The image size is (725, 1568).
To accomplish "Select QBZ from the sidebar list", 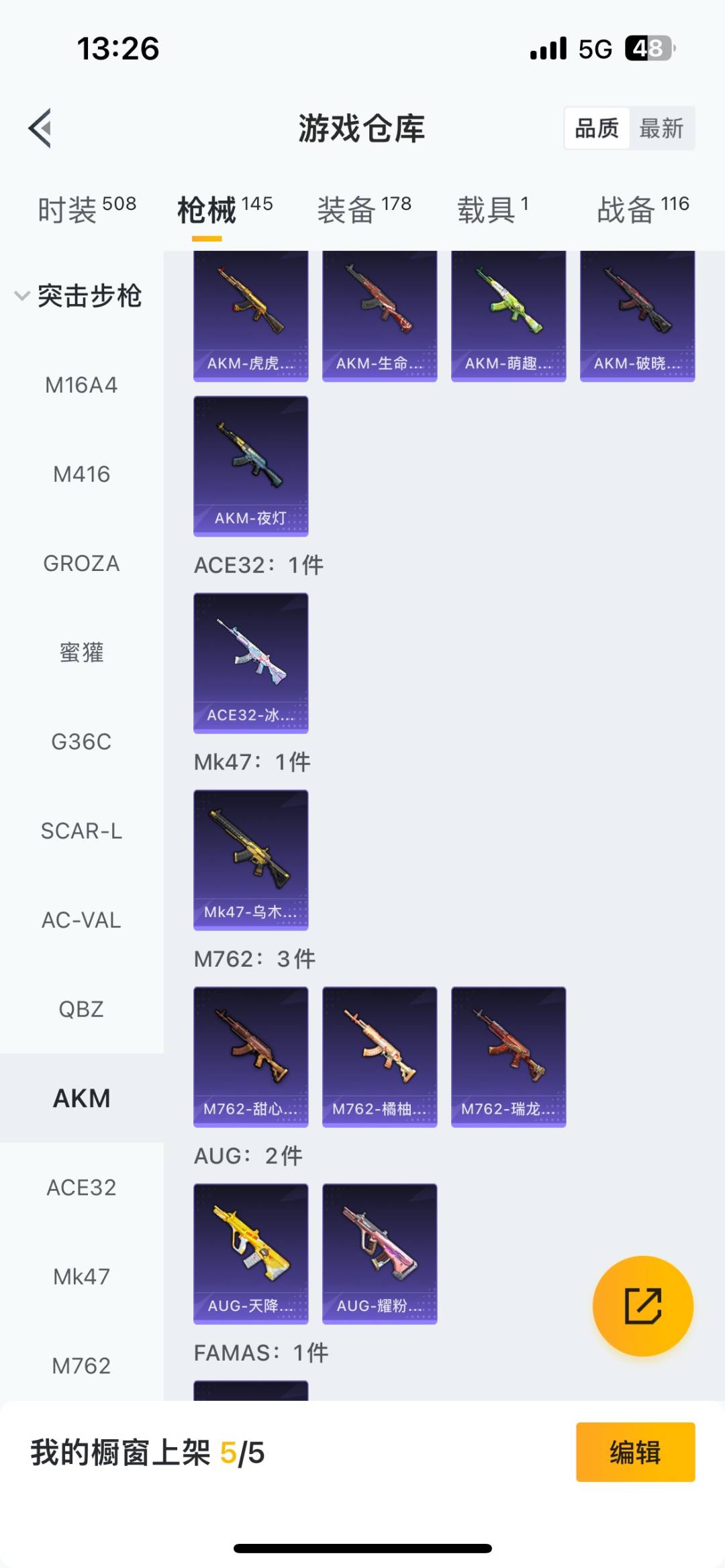I will pos(82,1009).
